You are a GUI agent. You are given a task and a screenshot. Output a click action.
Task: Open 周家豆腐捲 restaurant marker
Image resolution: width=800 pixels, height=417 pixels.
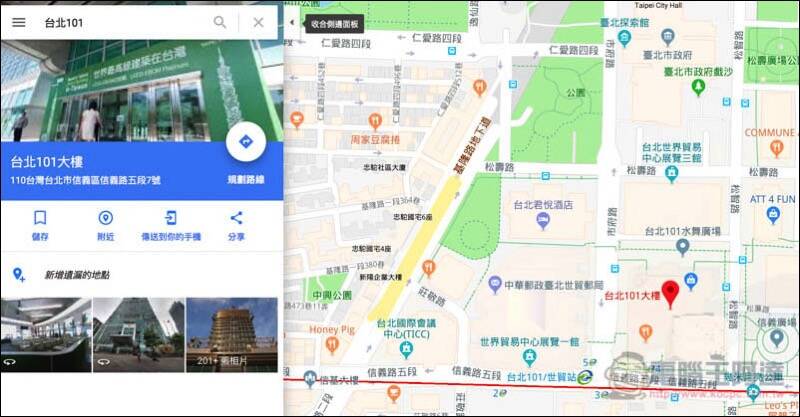tap(377, 122)
